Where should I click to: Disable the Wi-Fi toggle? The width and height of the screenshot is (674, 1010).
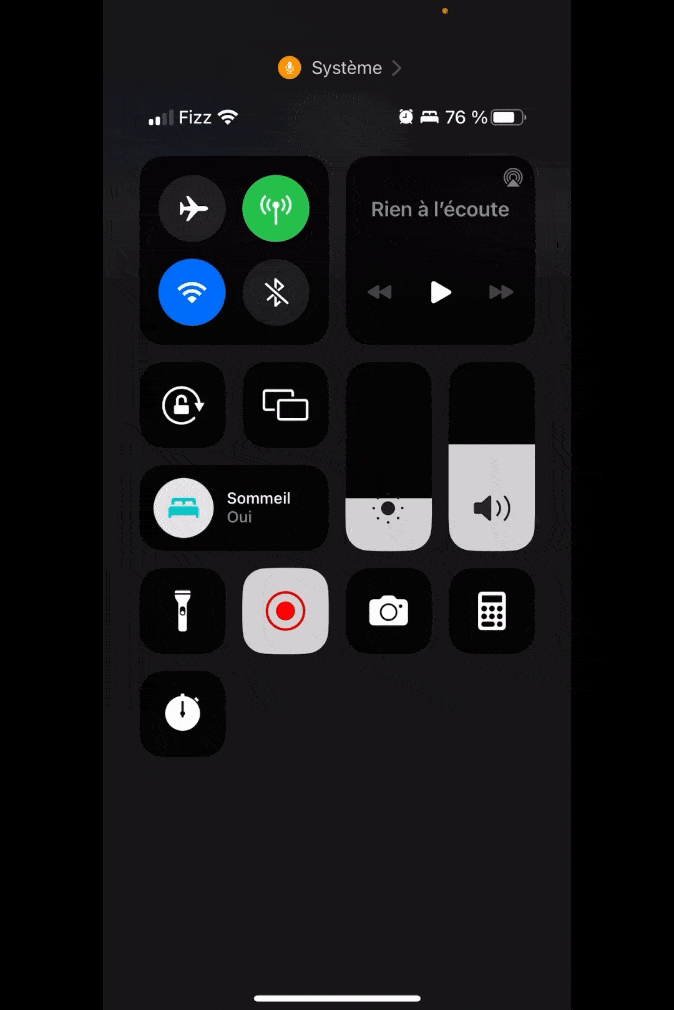point(192,293)
